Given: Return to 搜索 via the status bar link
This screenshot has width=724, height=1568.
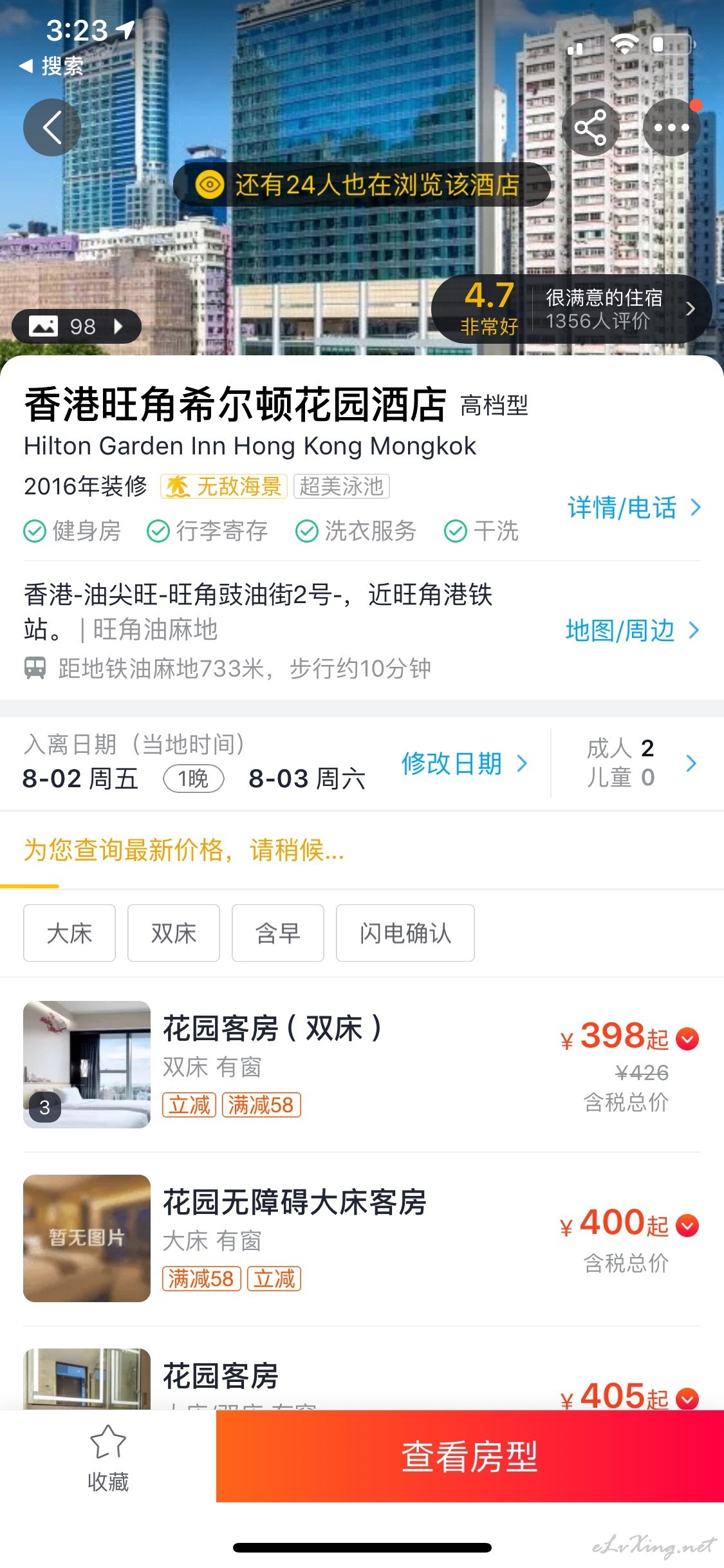Looking at the screenshot, I should (x=53, y=66).
